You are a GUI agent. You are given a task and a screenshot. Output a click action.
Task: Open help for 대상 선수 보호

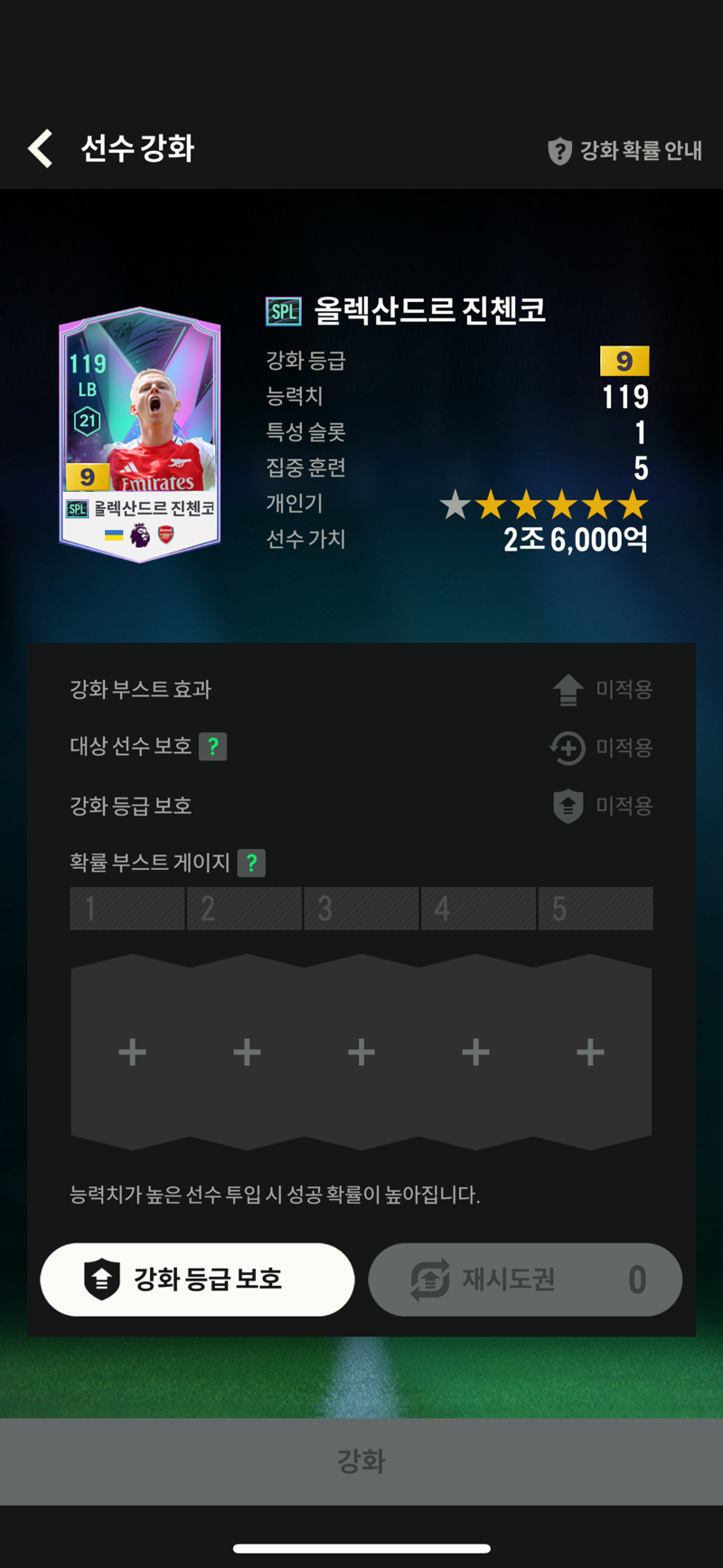point(212,747)
